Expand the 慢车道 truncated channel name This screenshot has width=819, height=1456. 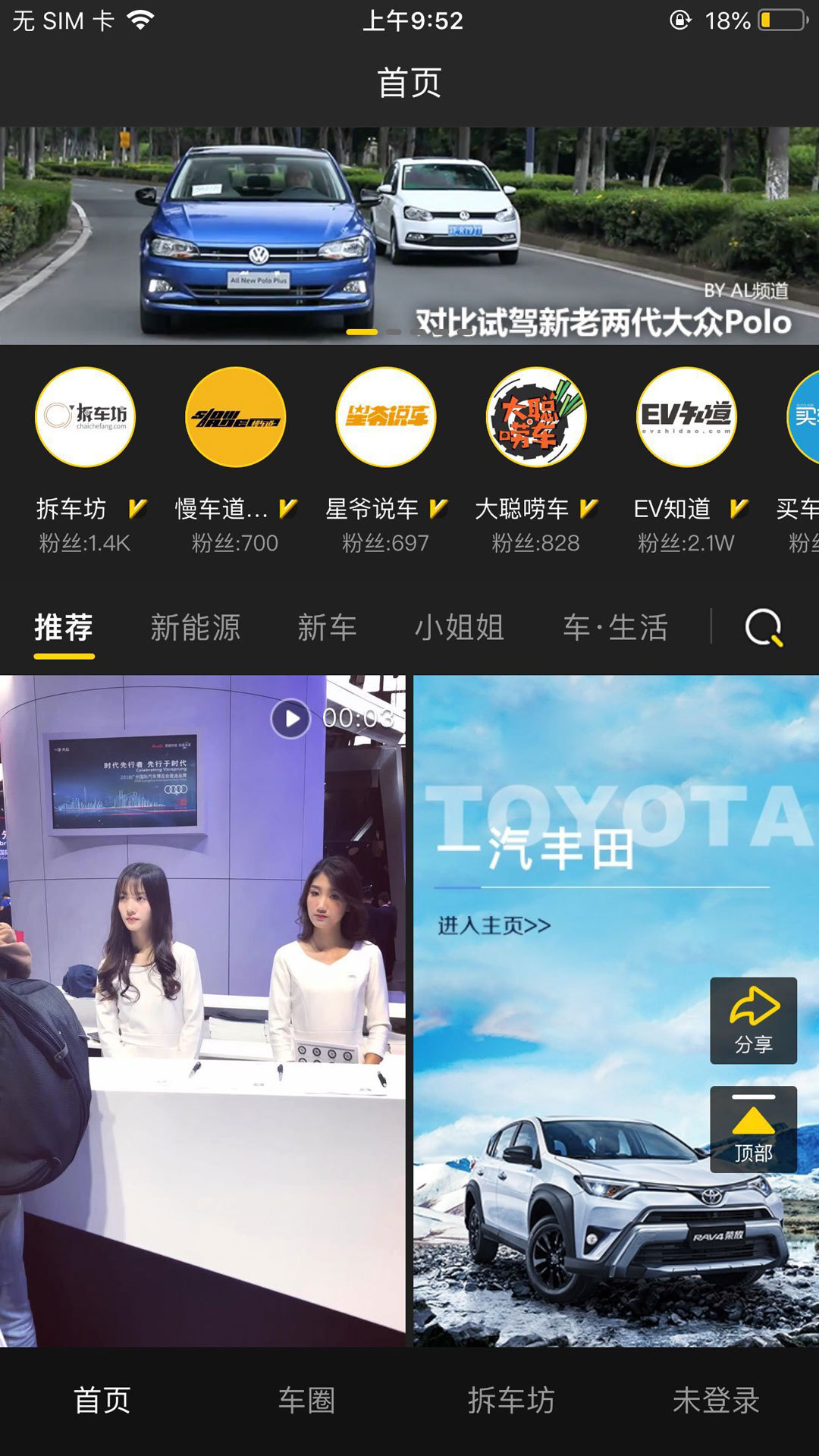(222, 508)
